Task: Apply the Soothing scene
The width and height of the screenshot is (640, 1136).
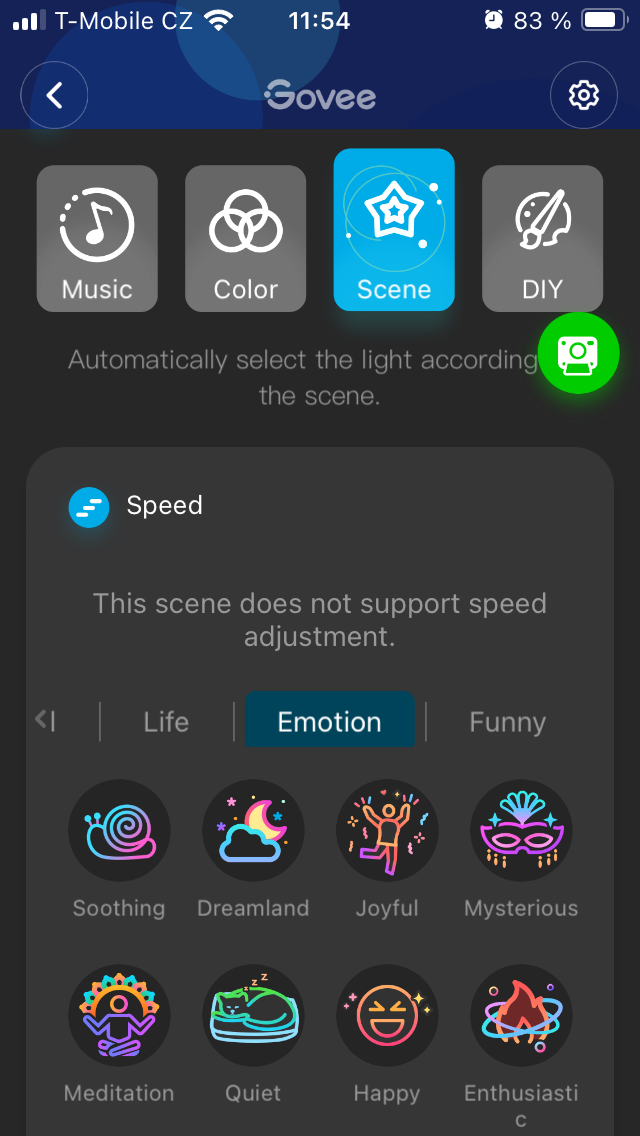Action: pos(119,831)
